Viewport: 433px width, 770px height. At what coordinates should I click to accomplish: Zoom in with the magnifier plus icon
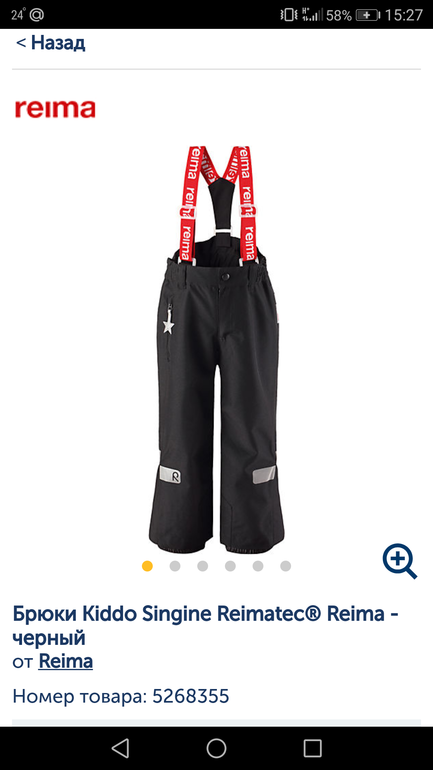(x=400, y=561)
